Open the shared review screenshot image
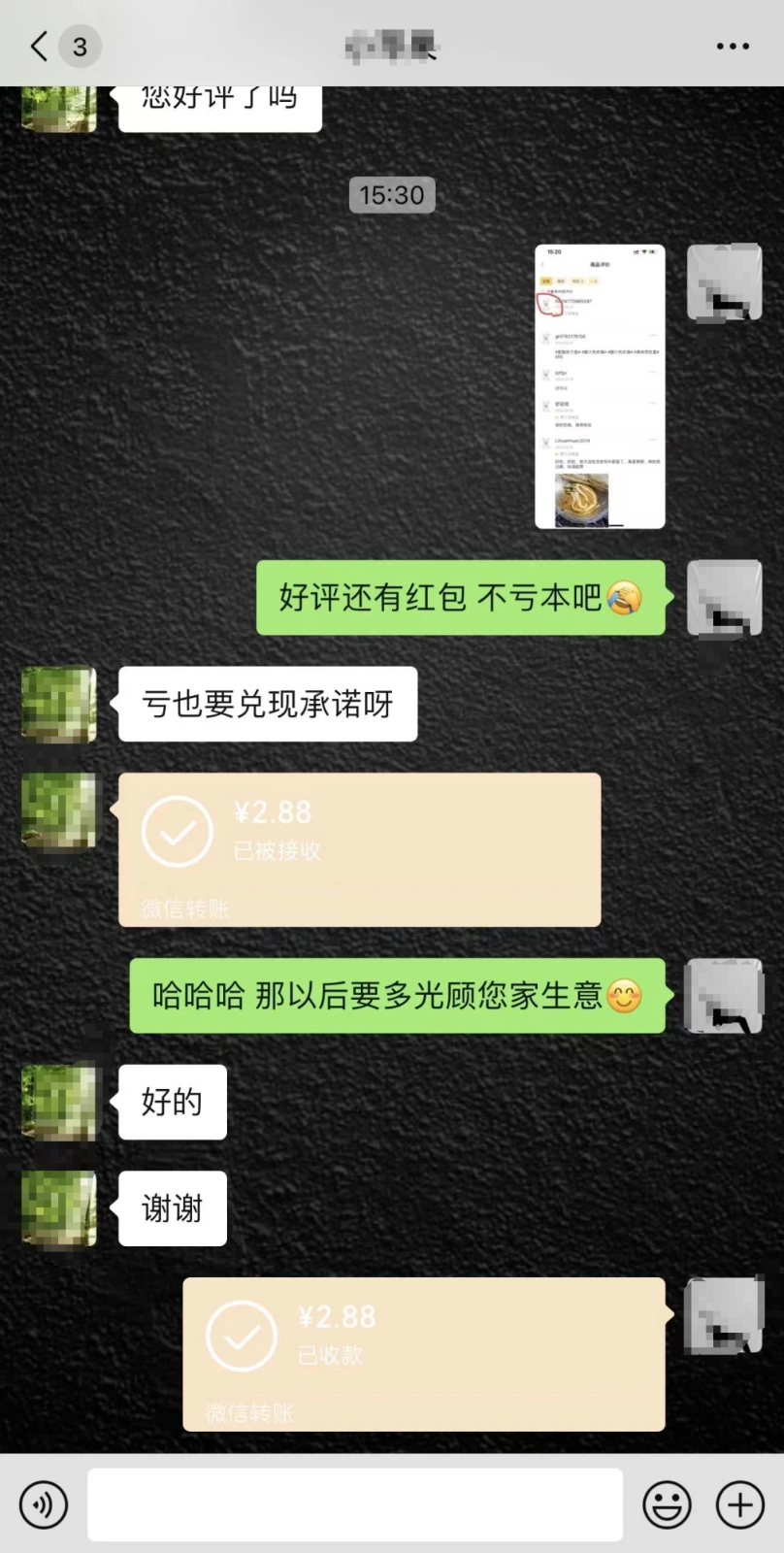784x1553 pixels. (600, 386)
